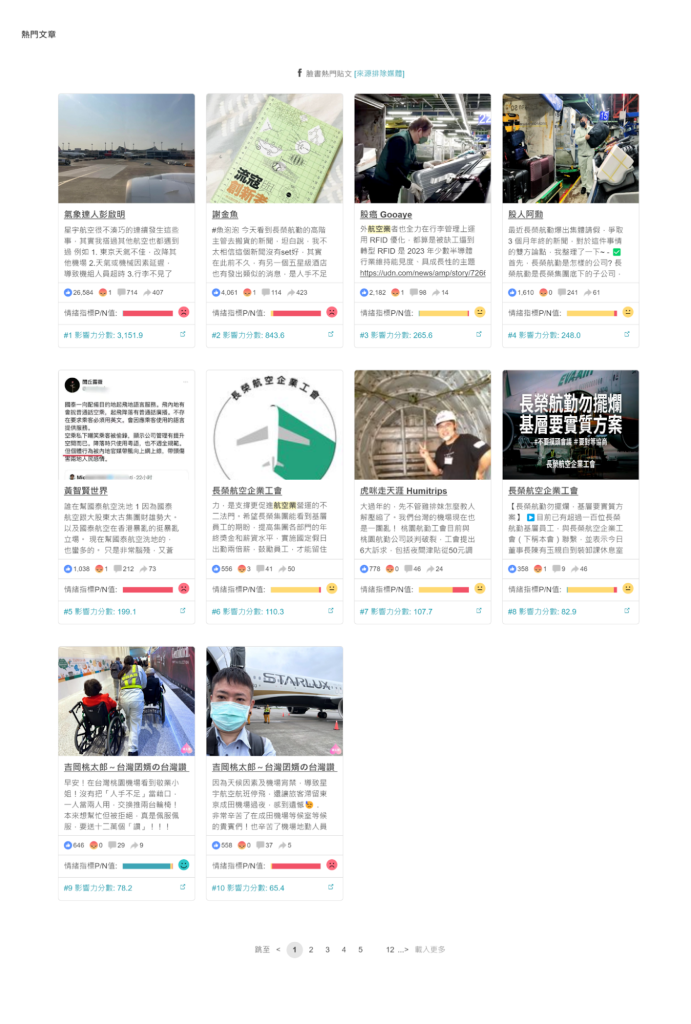Open post by 氣象達人彭啟明

(94, 214)
